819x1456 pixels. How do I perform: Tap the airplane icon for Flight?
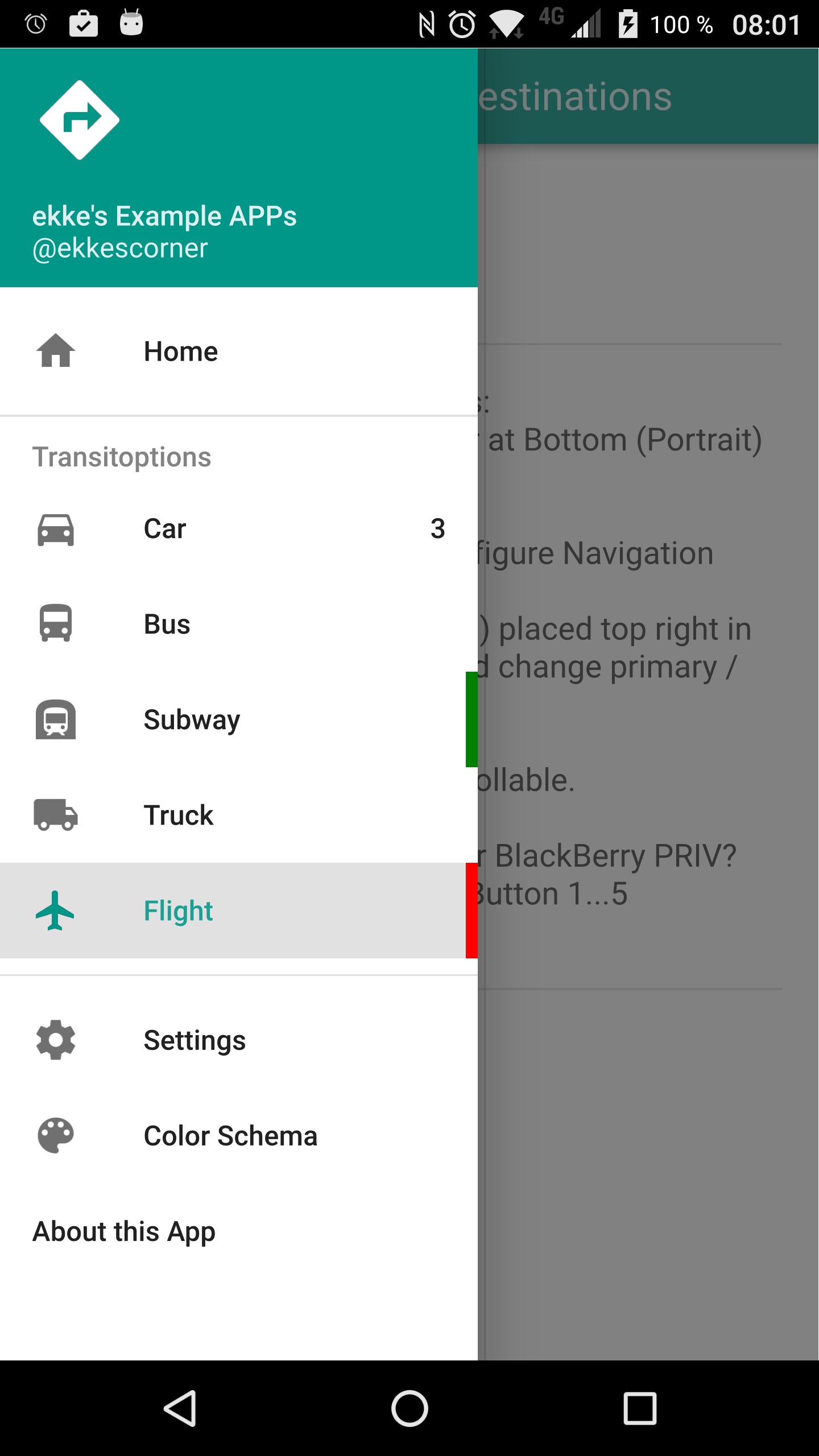pyautogui.click(x=55, y=911)
